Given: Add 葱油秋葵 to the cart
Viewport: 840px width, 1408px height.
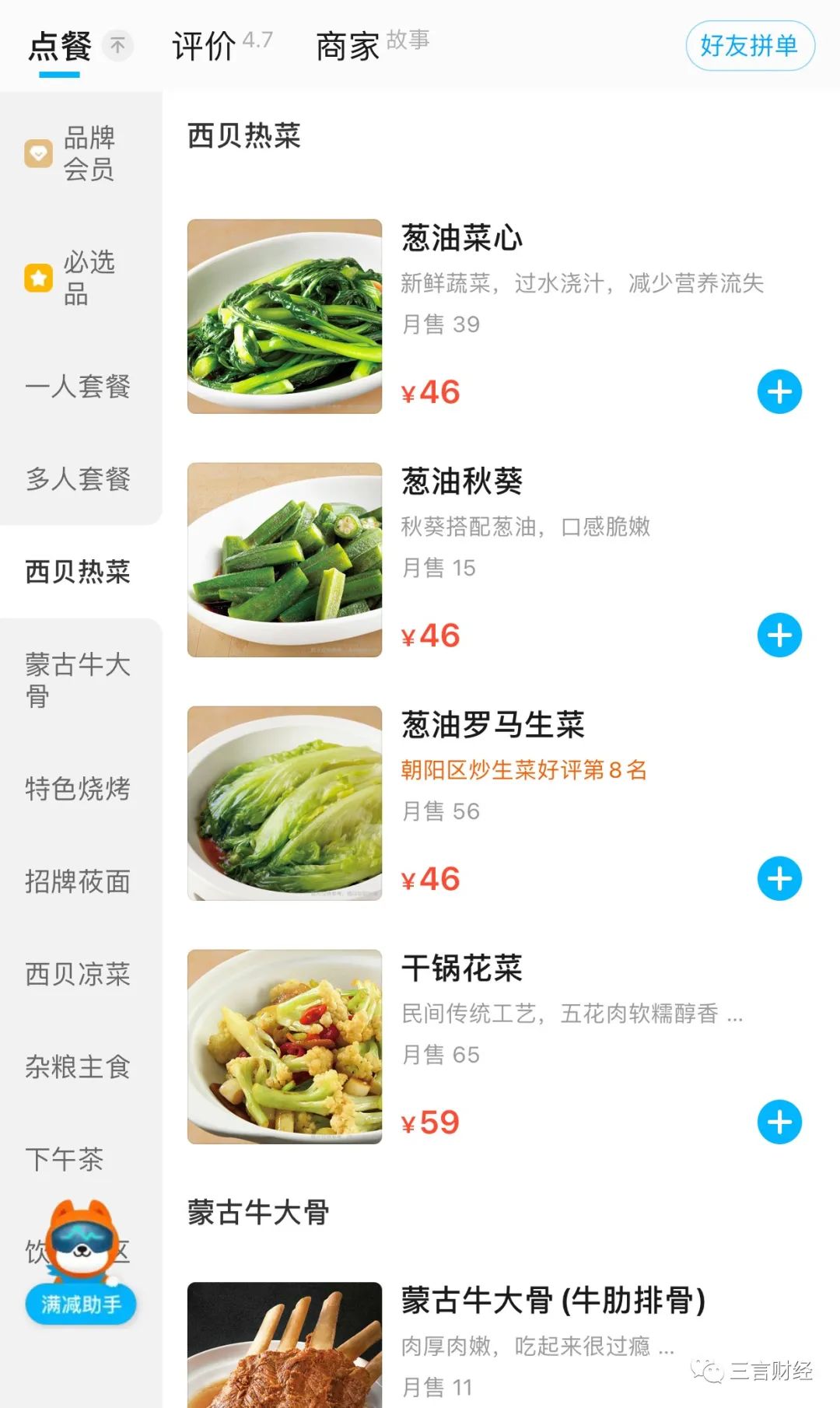Looking at the screenshot, I should (x=779, y=636).
